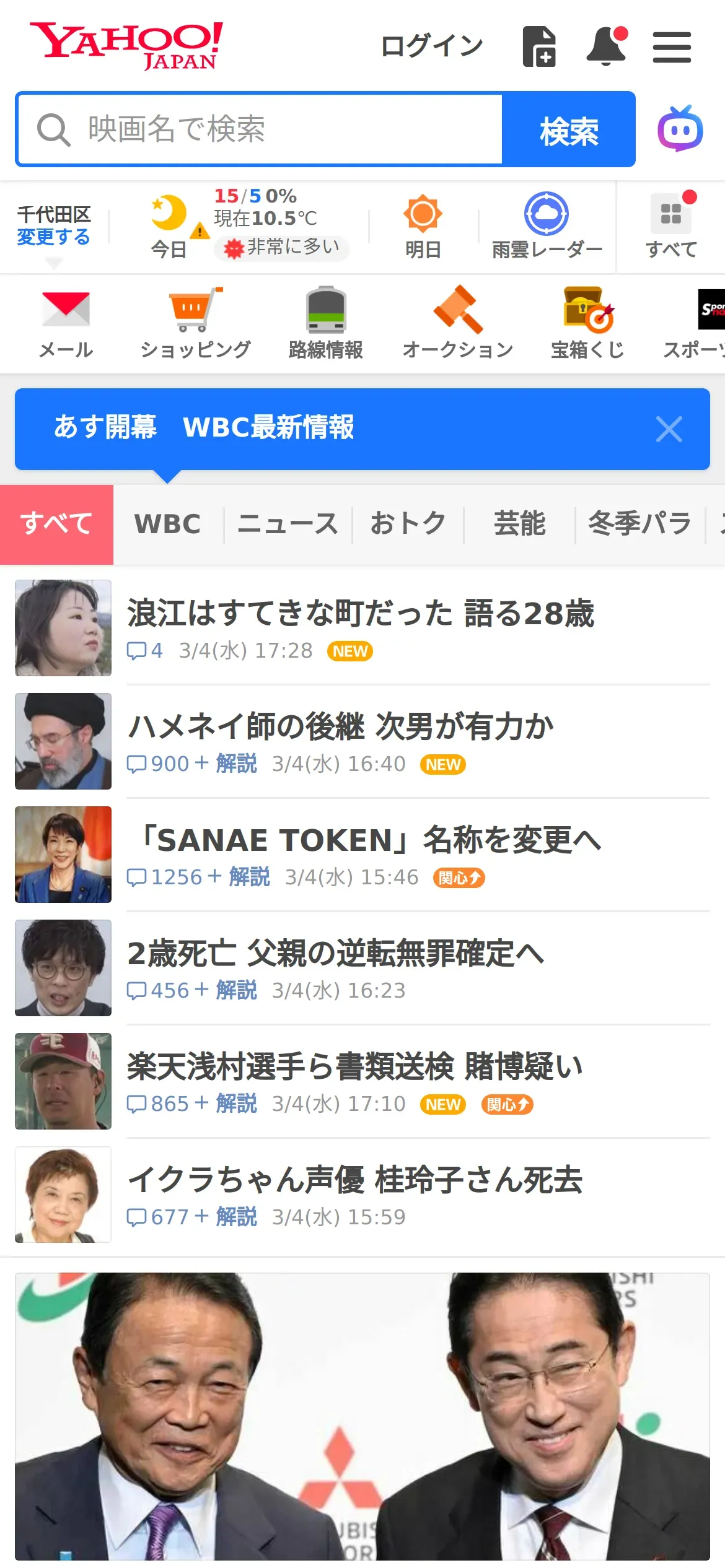
Task: Open the AI assistant robot icon
Action: [x=680, y=129]
